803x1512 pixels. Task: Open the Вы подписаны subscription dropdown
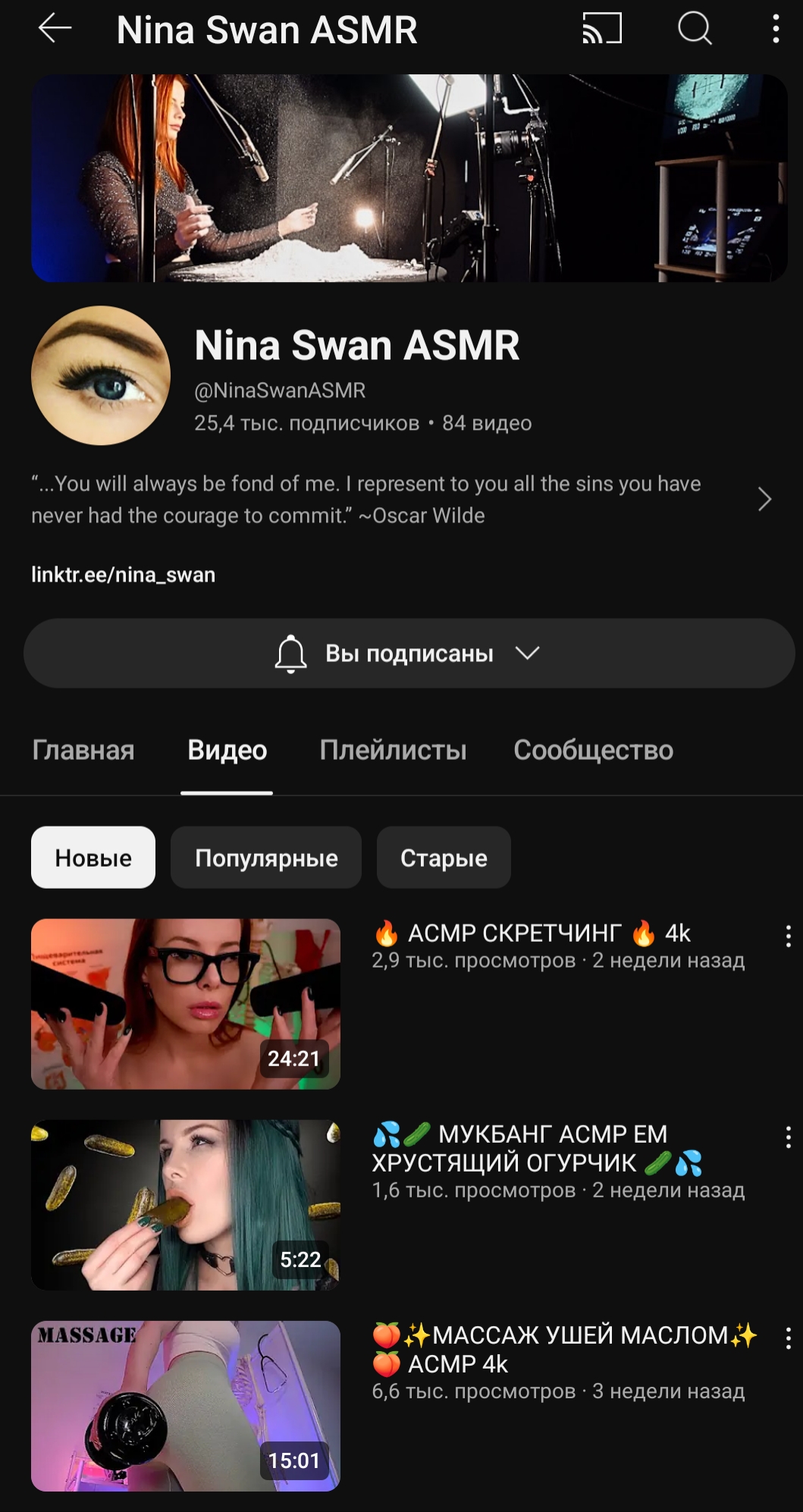pyautogui.click(x=409, y=653)
